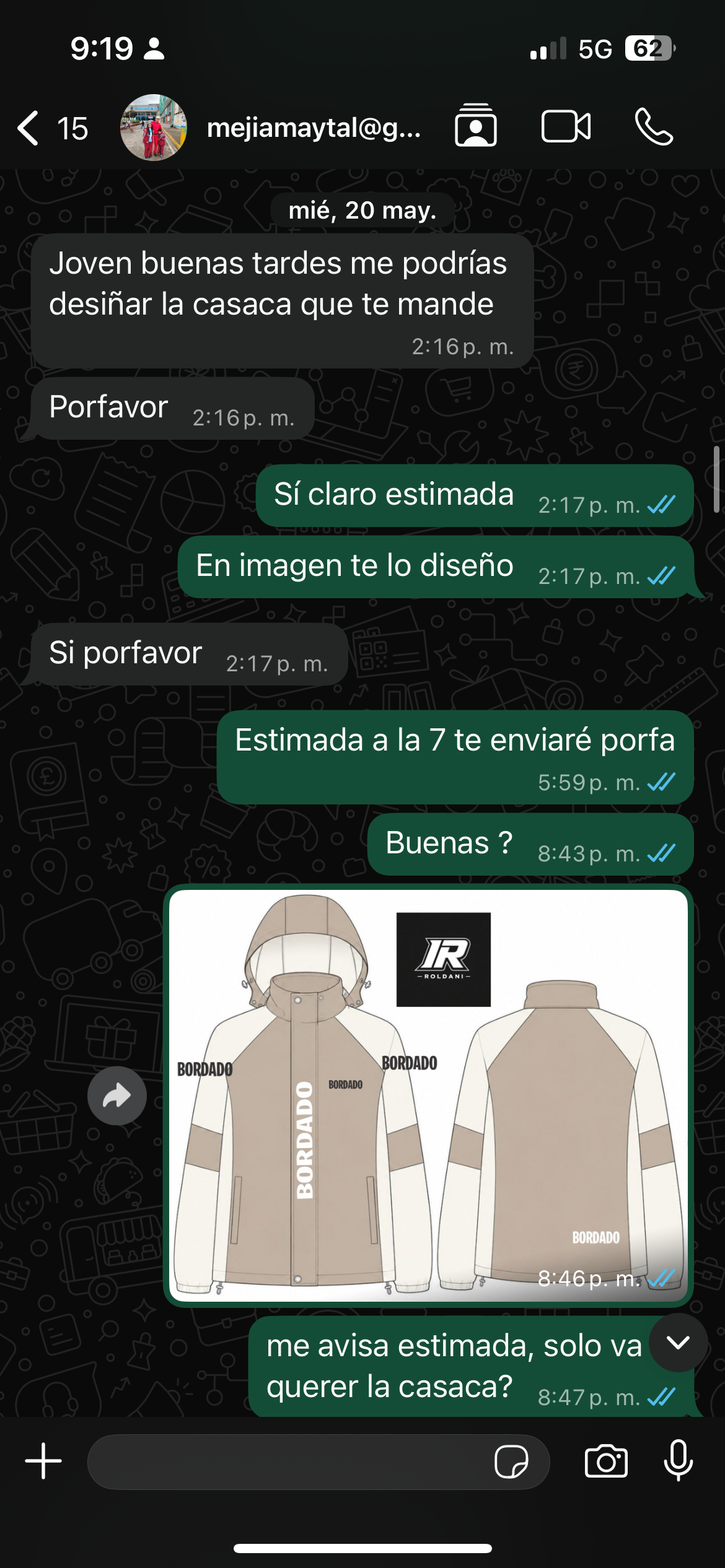Go back to the chat list
This screenshot has width=725, height=1568.
click(x=52, y=128)
